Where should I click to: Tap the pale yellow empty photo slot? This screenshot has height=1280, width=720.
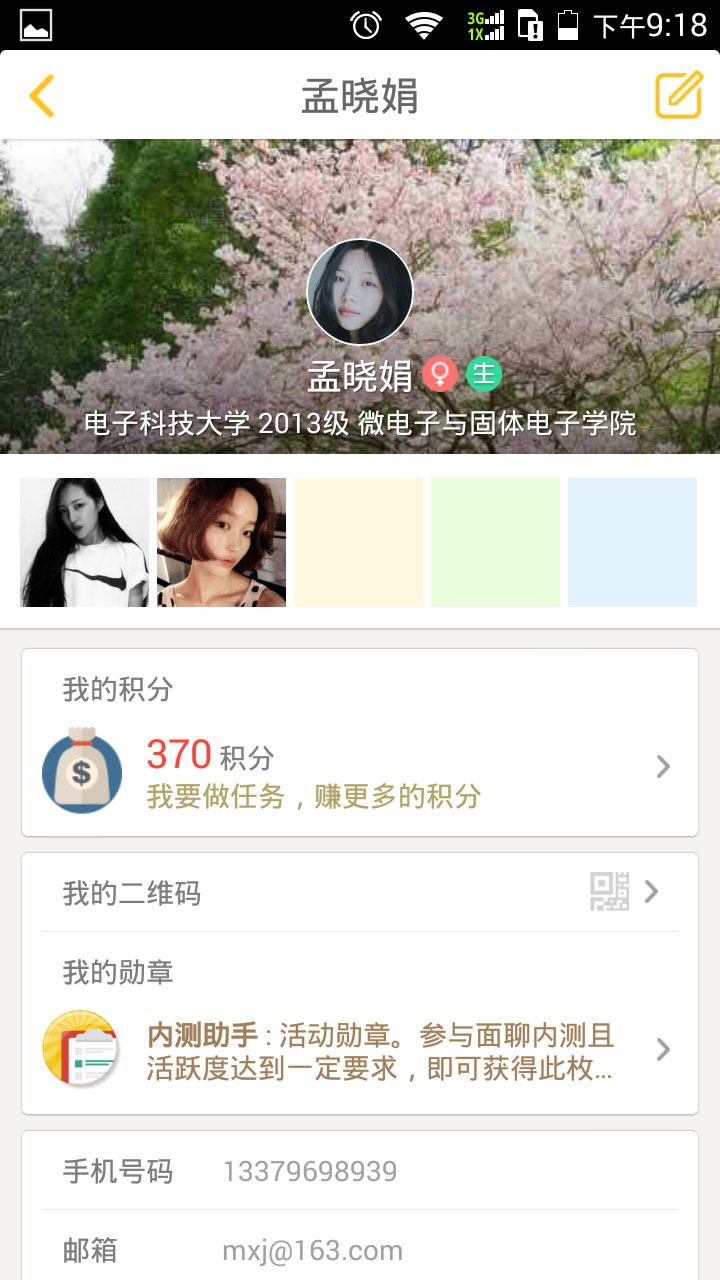coord(358,542)
